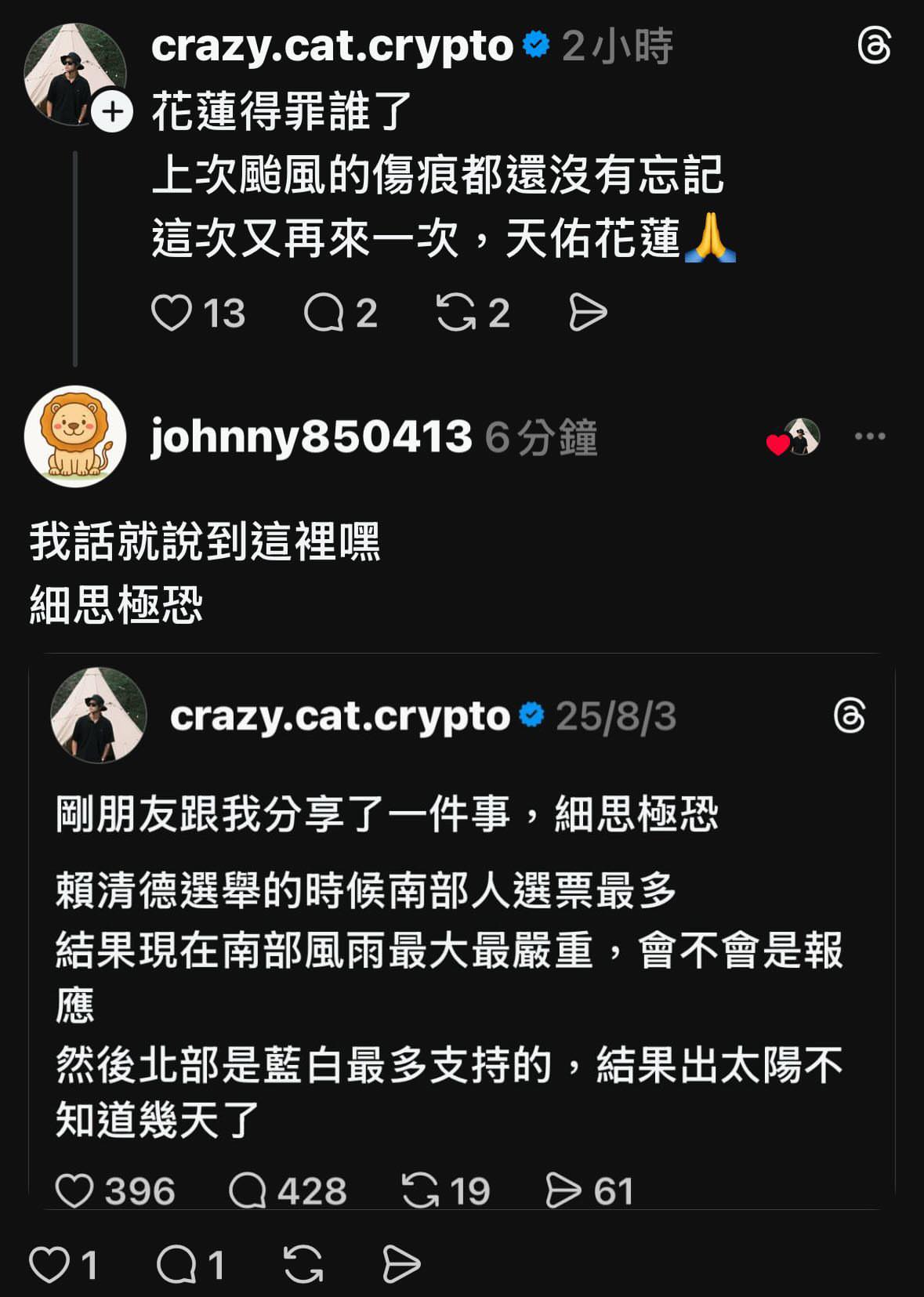This screenshot has height=1297, width=924.
Task: Share johnny850413's reply
Action: [x=401, y=1265]
